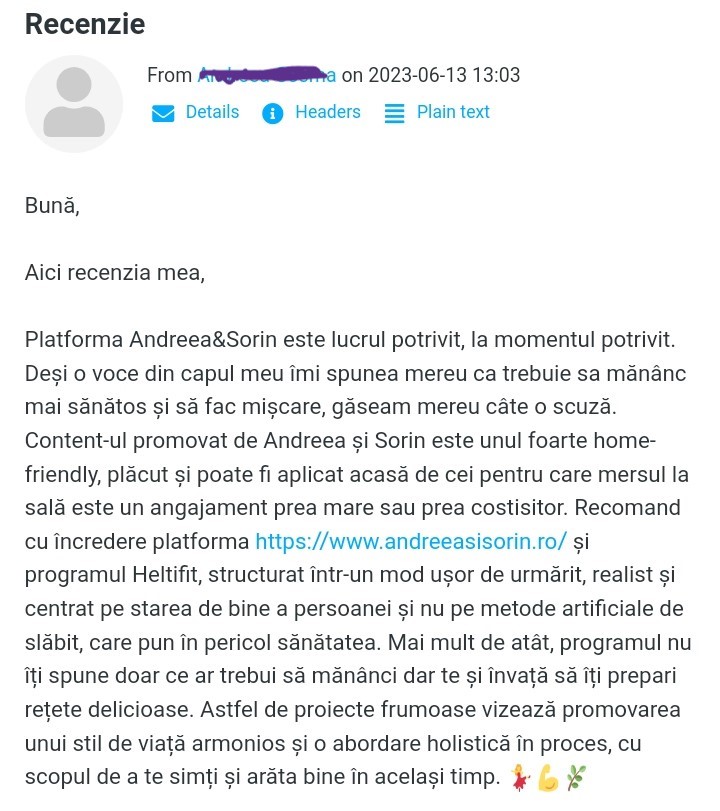Open the andreeasisorin.ro website link
Screen dimensions: 720x811
tap(411, 541)
